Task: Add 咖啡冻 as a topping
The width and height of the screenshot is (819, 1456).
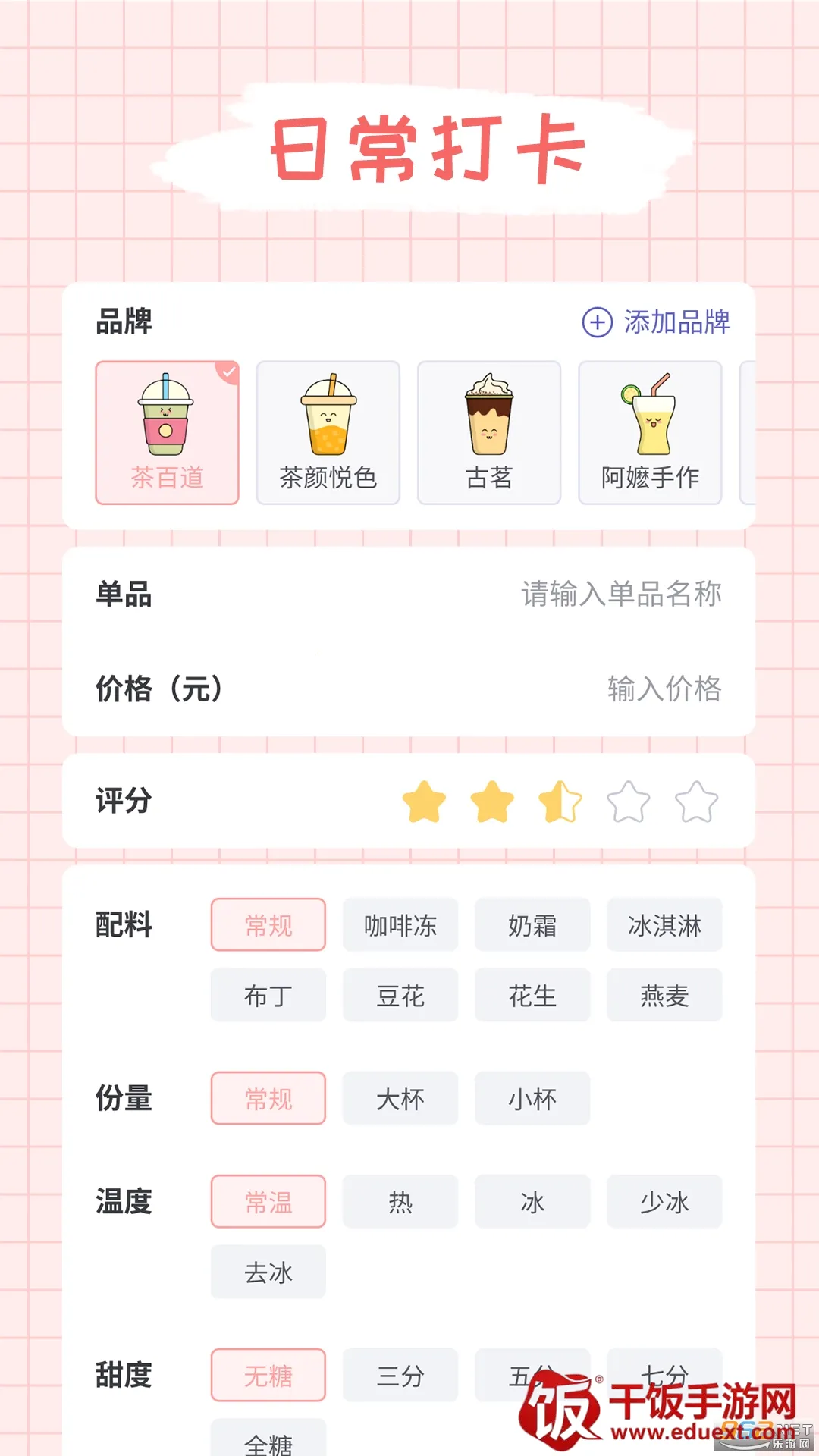Action: (x=400, y=925)
